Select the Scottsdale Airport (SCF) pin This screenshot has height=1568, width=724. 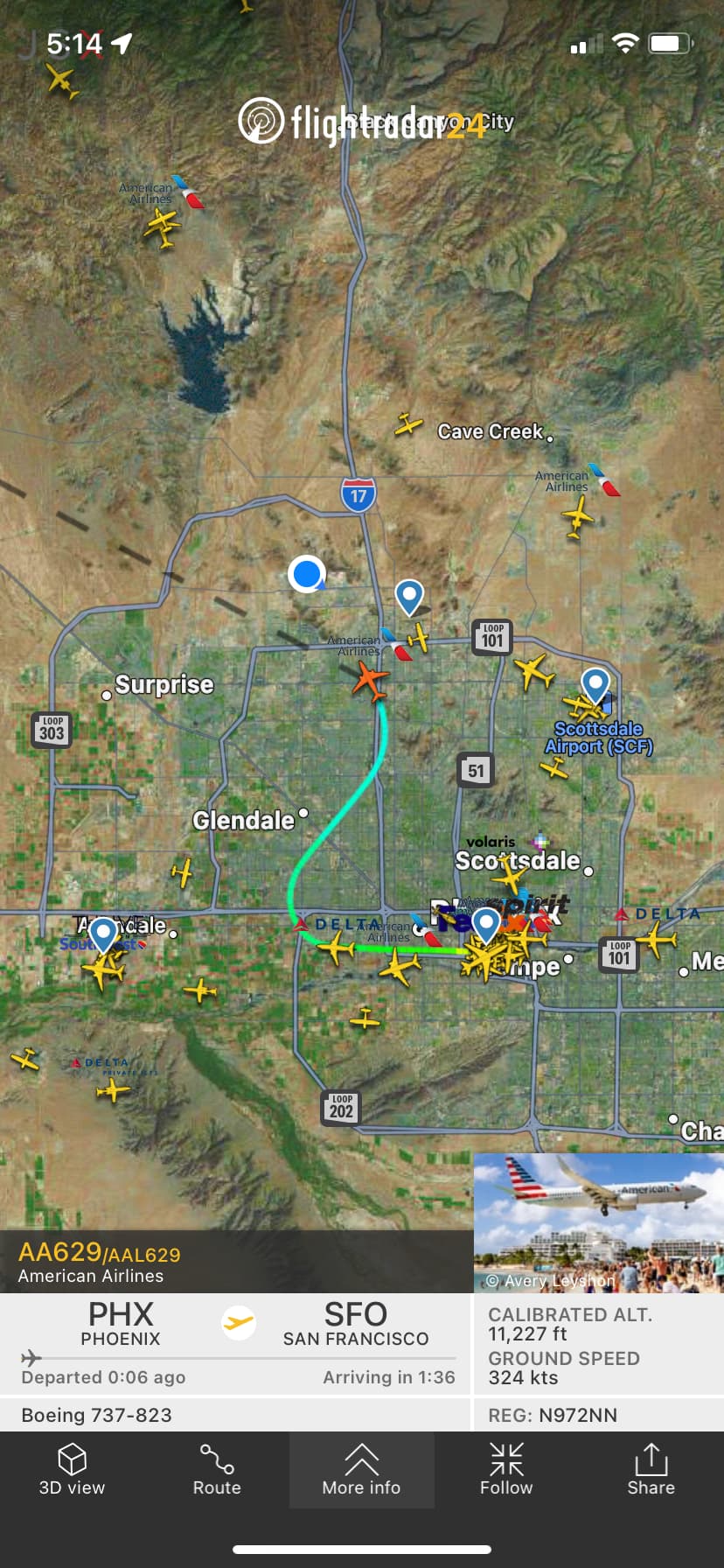[x=595, y=685]
